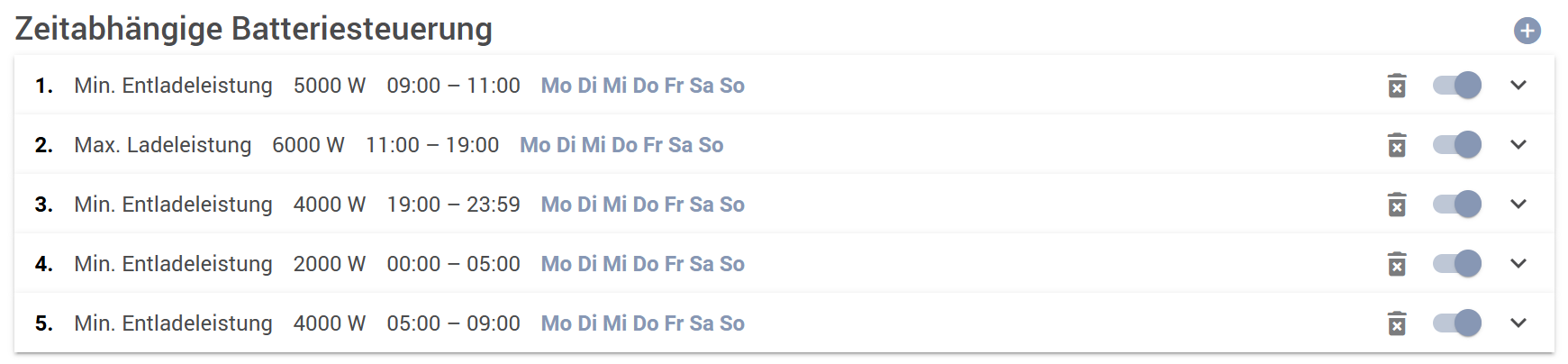
Task: Expand rule 1 details chevron
Action: [x=1518, y=86]
